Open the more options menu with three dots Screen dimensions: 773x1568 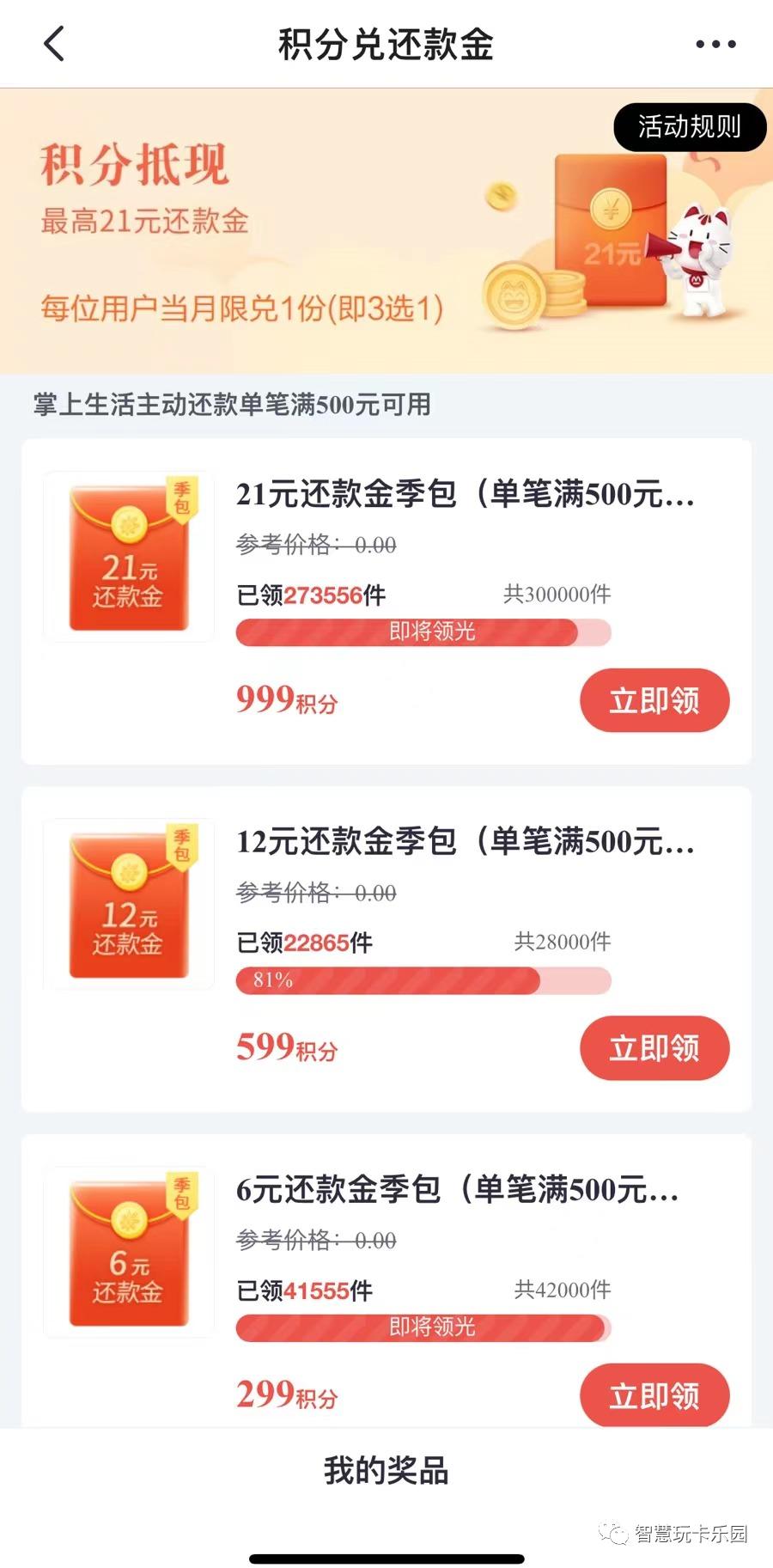point(717,43)
